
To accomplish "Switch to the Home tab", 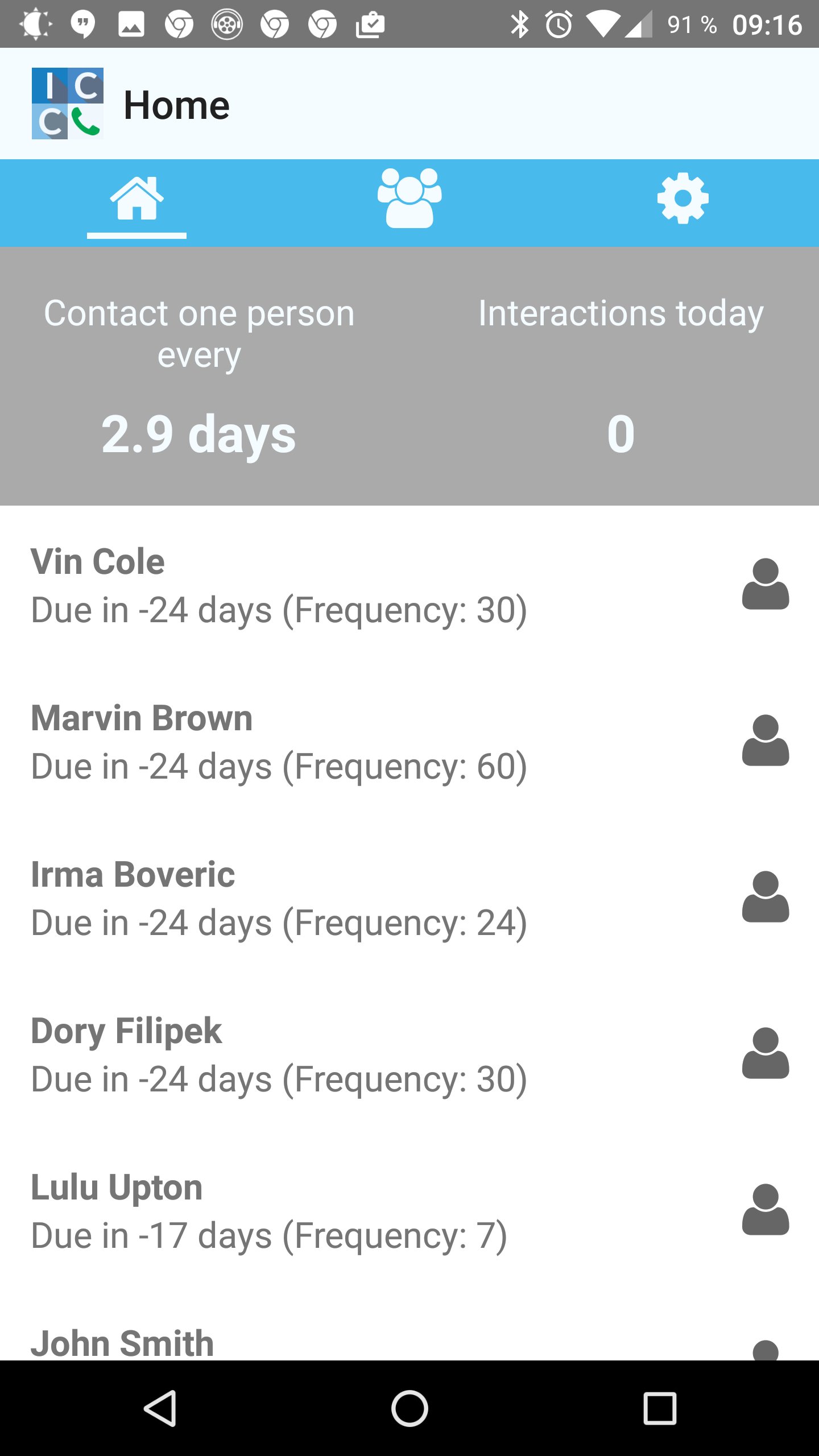I will pyautogui.click(x=136, y=199).
